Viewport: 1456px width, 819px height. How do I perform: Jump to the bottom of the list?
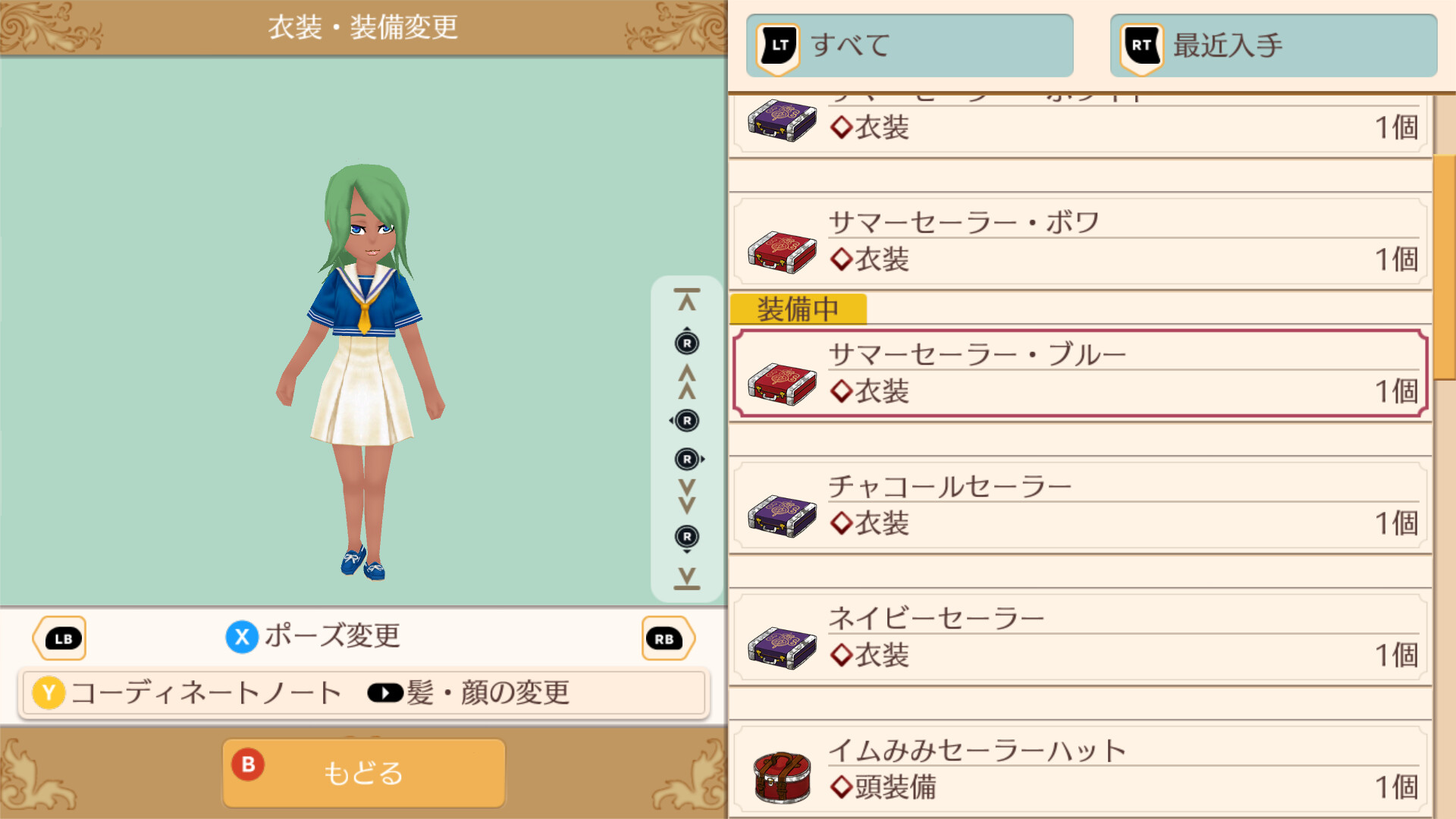[687, 578]
